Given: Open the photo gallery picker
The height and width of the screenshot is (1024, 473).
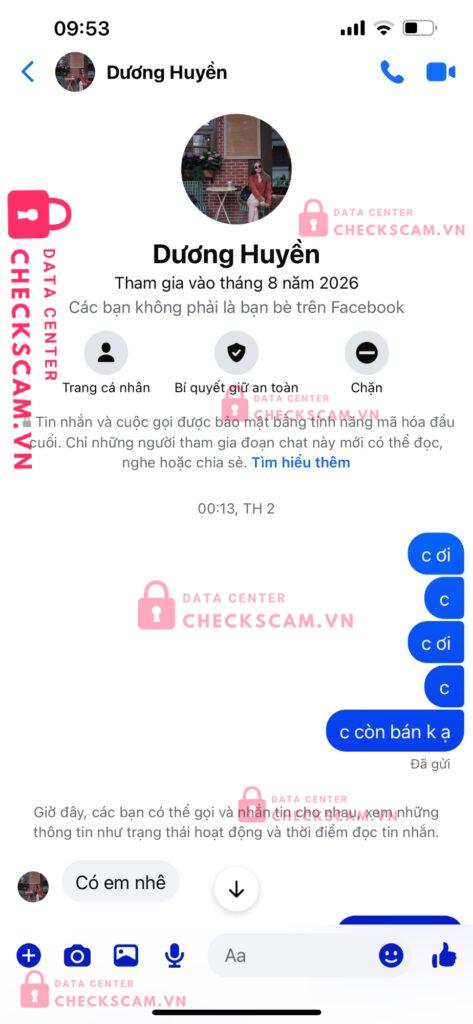Looking at the screenshot, I should [125, 956].
